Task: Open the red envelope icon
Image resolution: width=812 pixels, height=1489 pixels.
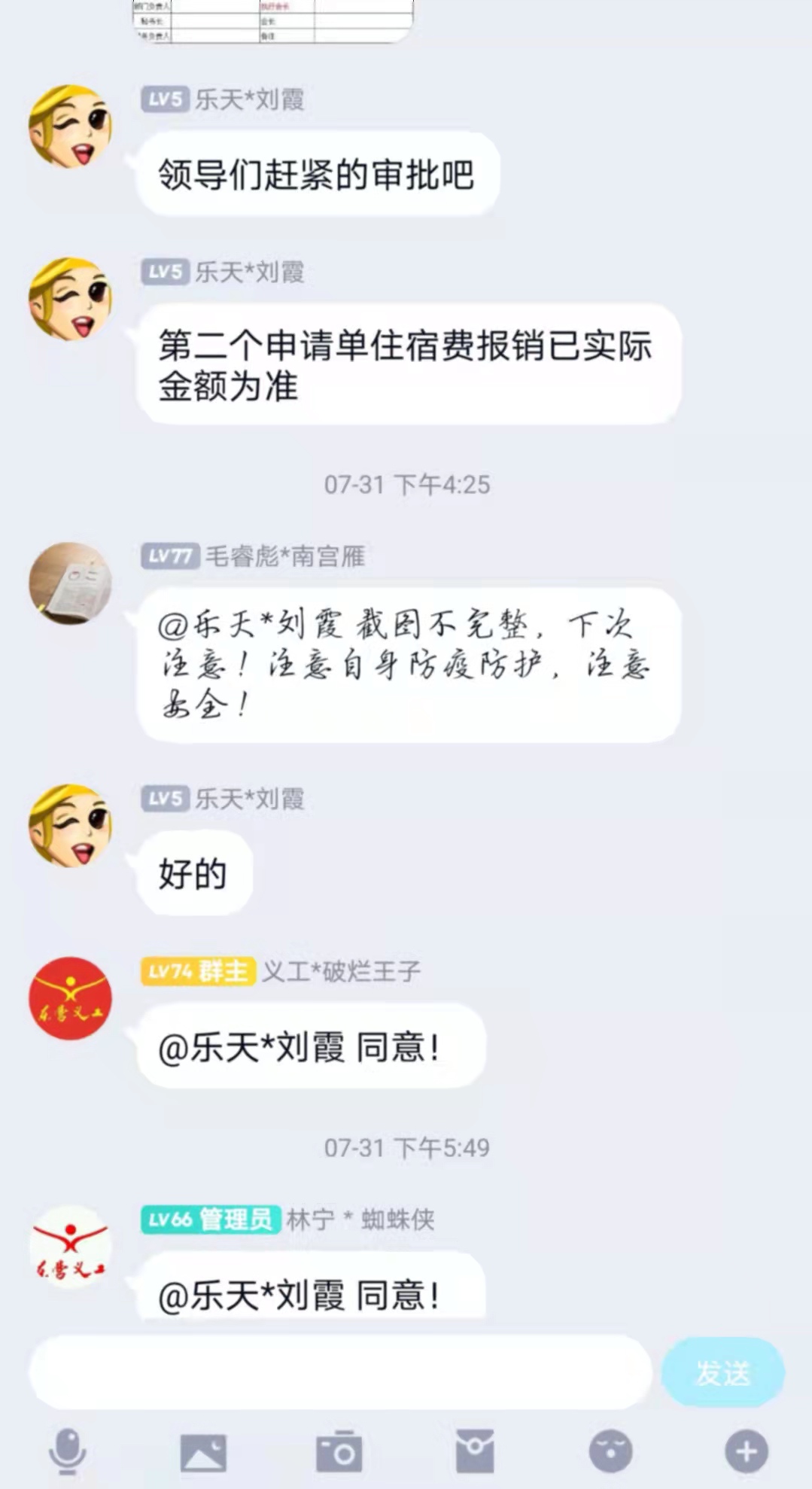Action: (x=475, y=1451)
